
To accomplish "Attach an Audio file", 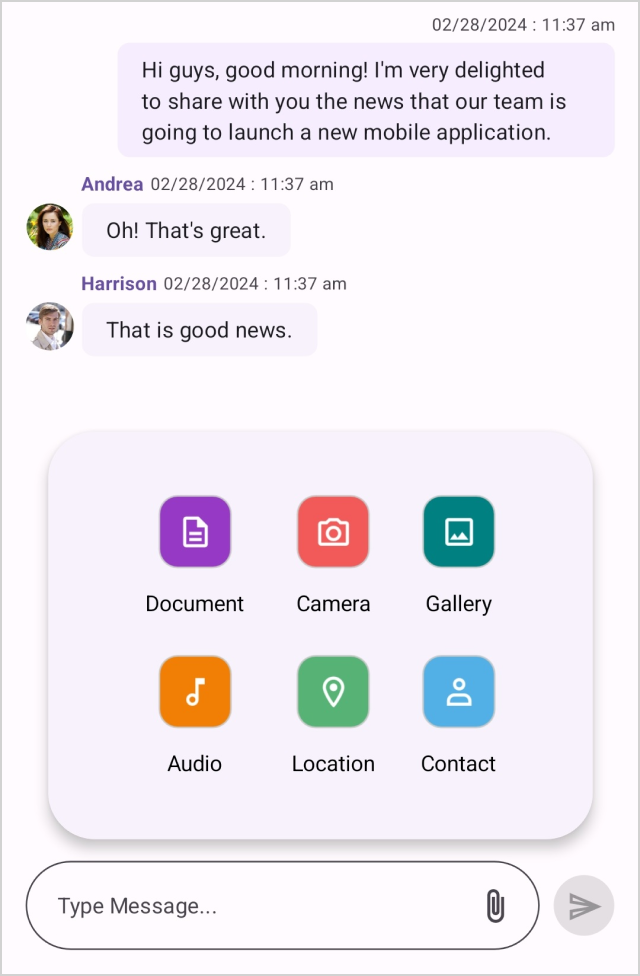I will point(195,692).
